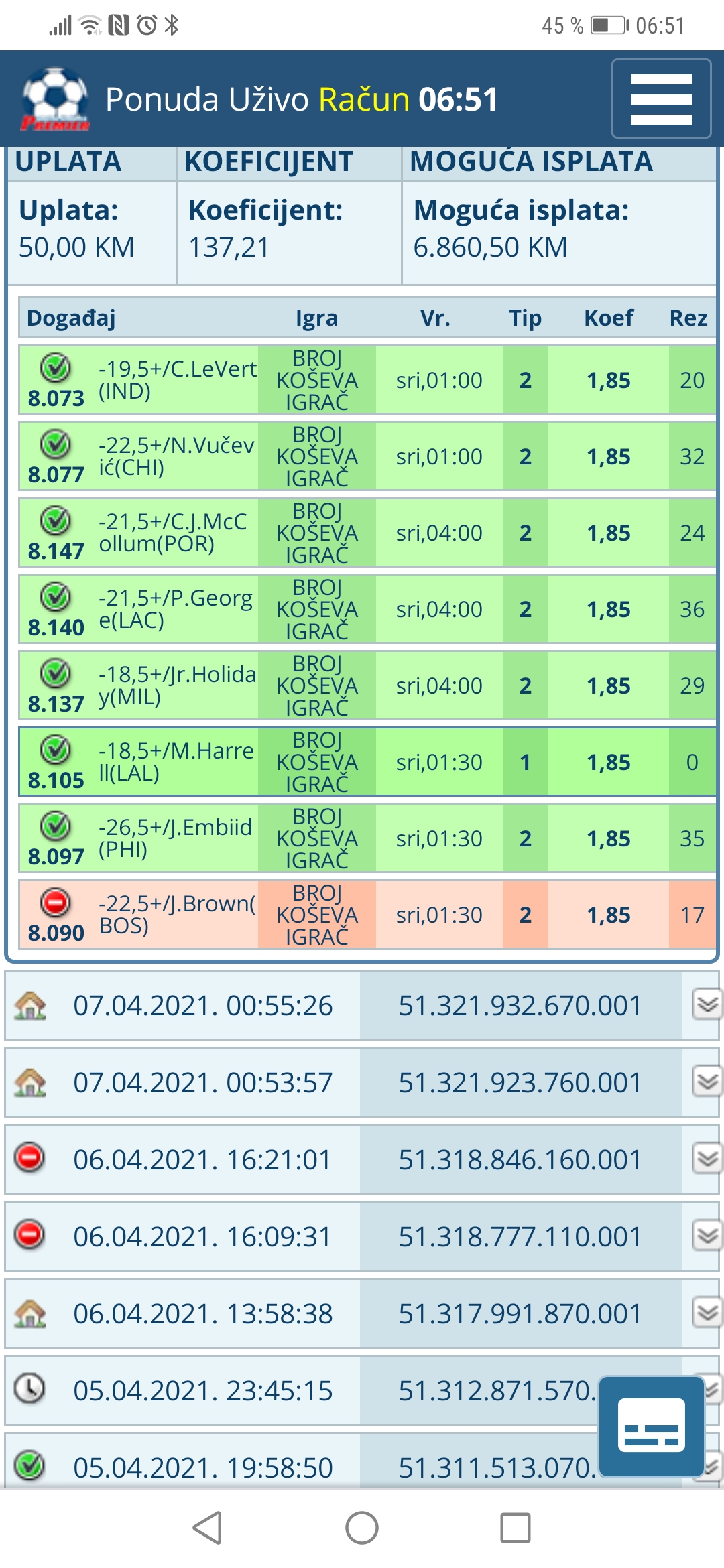724x1568 pixels.
Task: Tap the system home button
Action: pyautogui.click(x=362, y=1528)
